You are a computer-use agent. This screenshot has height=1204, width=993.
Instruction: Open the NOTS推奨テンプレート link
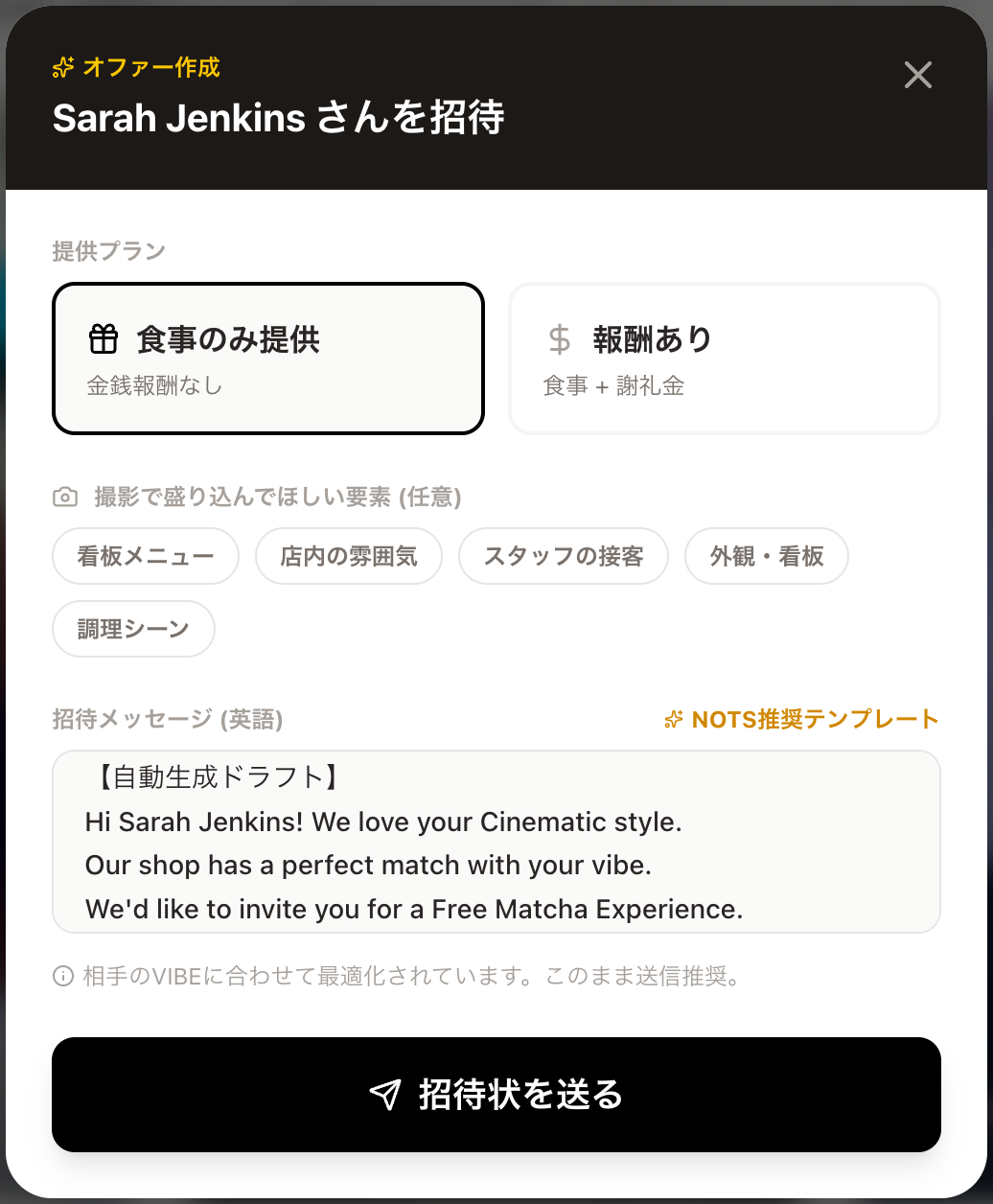pyautogui.click(x=812, y=719)
